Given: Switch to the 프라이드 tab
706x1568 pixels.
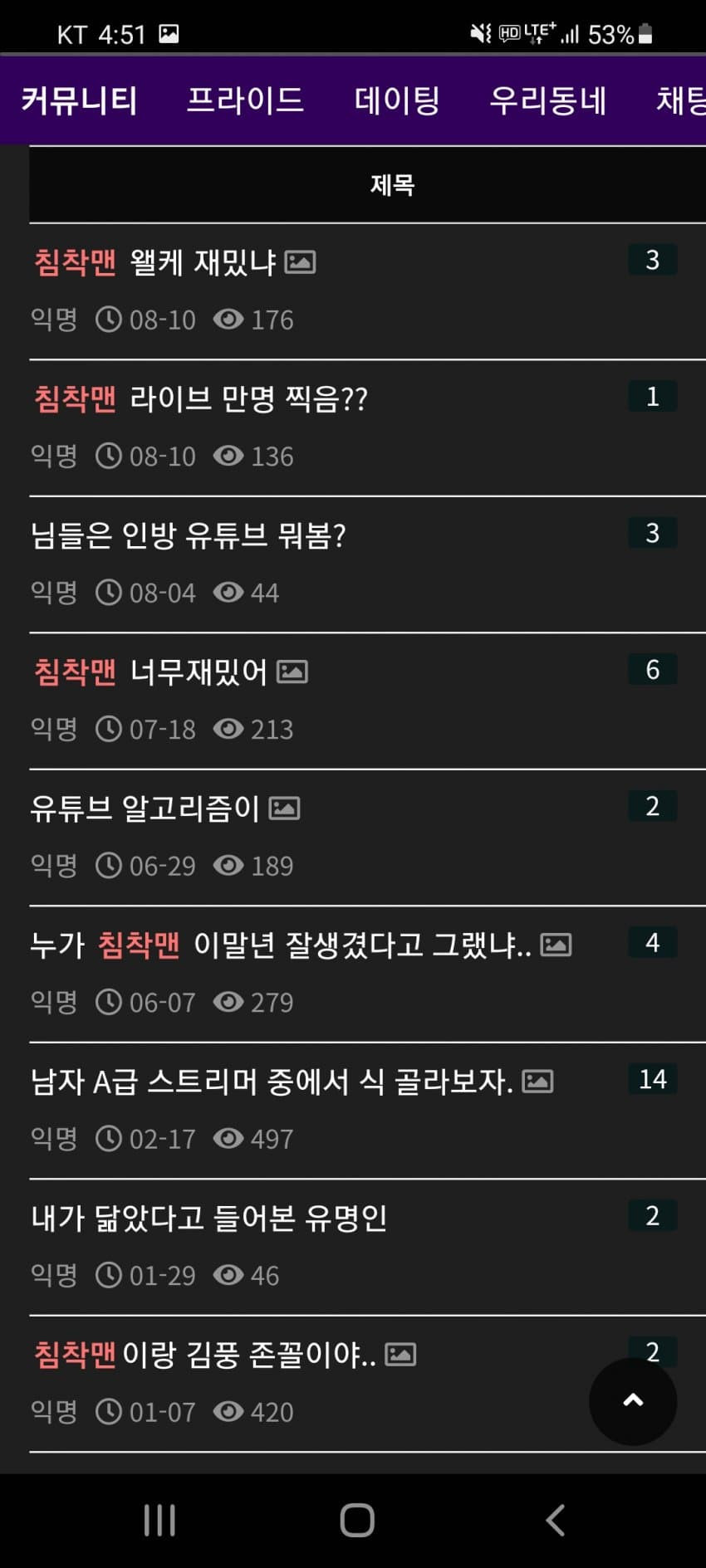Looking at the screenshot, I should point(245,101).
